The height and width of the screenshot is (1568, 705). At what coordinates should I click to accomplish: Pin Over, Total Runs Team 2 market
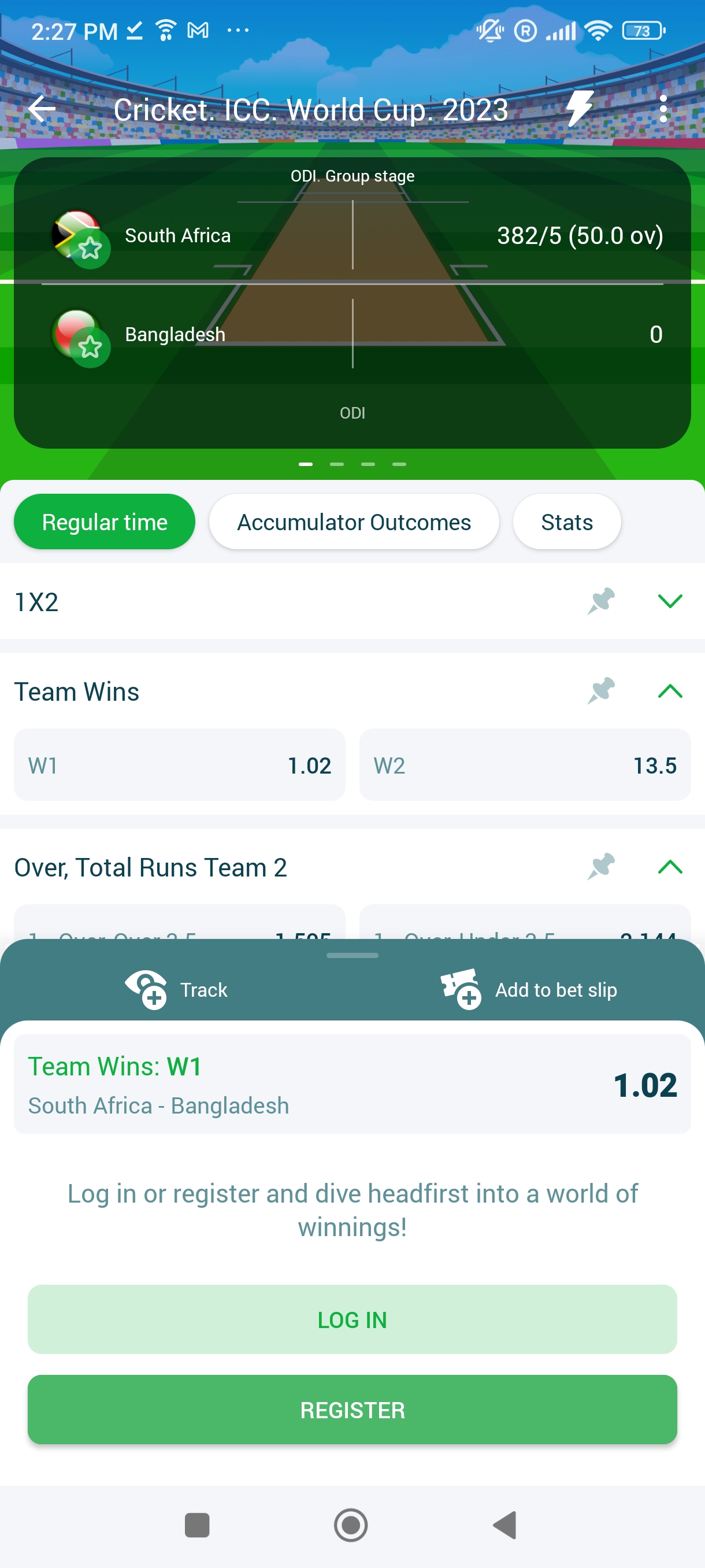click(601, 866)
